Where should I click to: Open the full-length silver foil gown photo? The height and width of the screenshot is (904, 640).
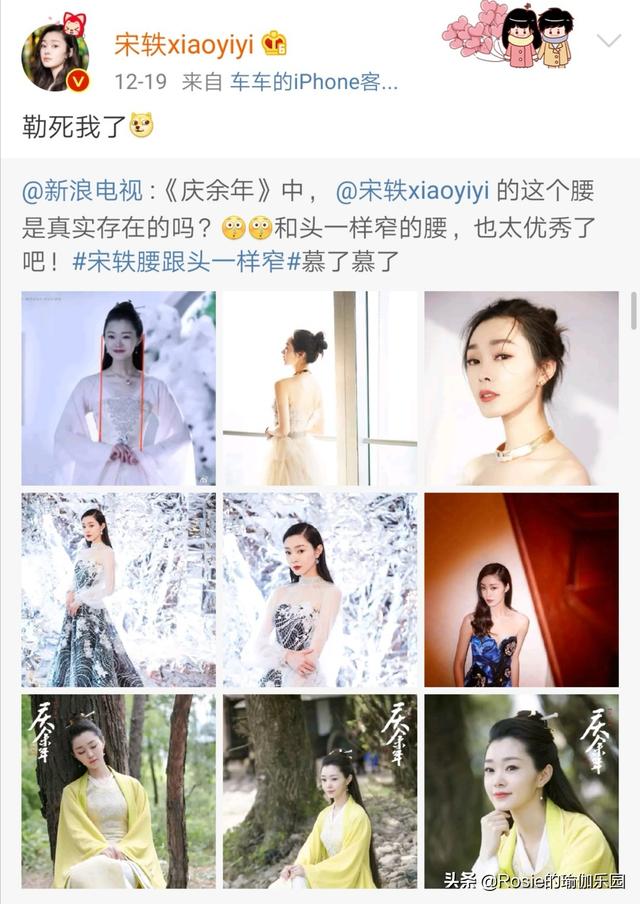click(x=119, y=589)
